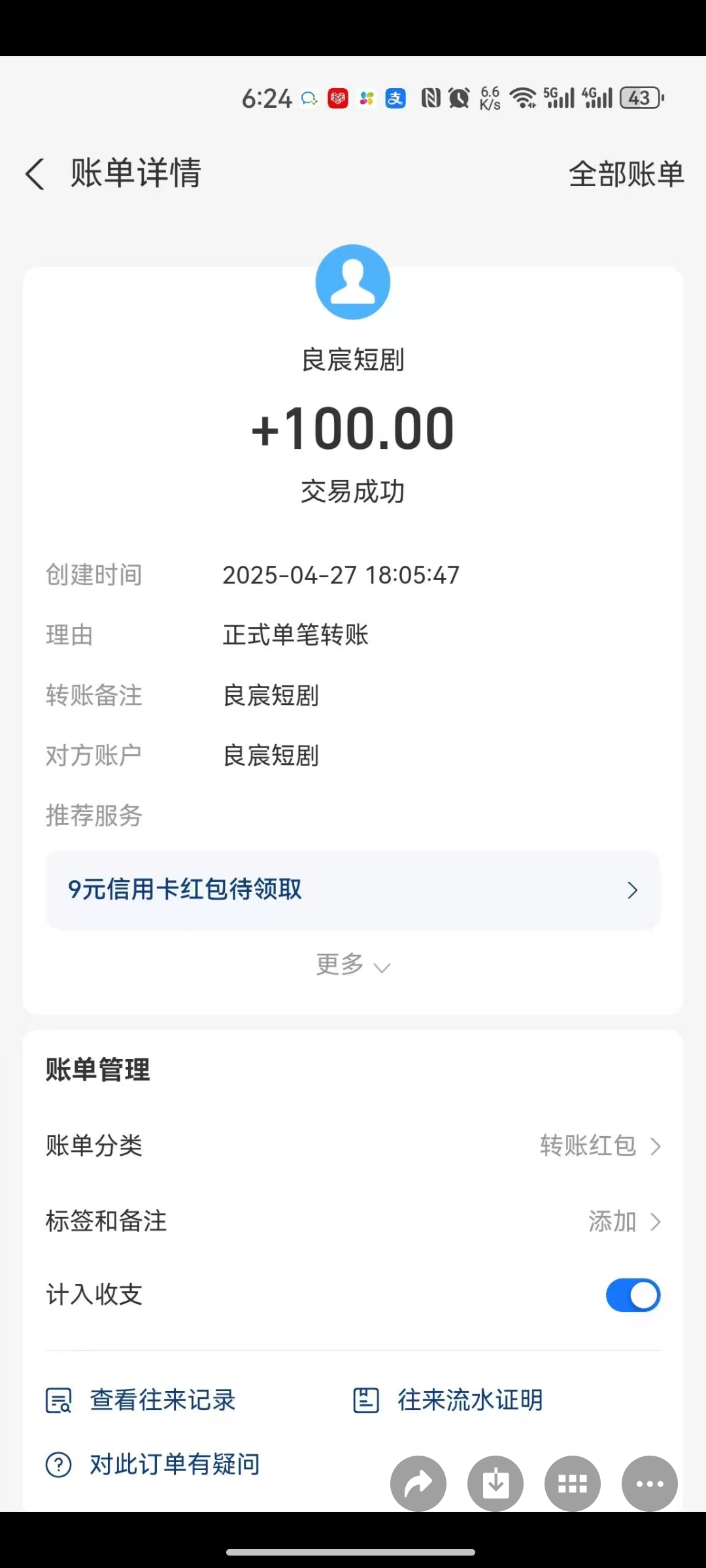The width and height of the screenshot is (706, 1568).
Task: Open 往来流水证明
Action: (x=448, y=1400)
